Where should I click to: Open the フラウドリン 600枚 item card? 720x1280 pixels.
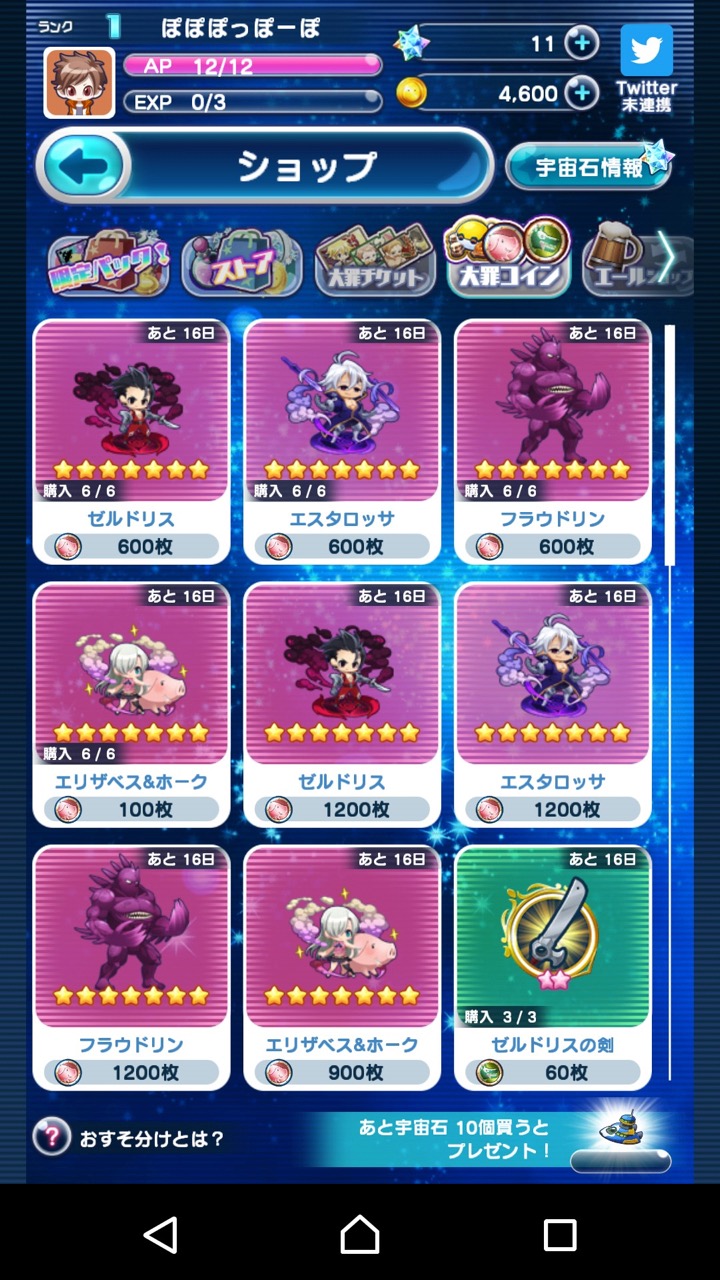(x=553, y=440)
